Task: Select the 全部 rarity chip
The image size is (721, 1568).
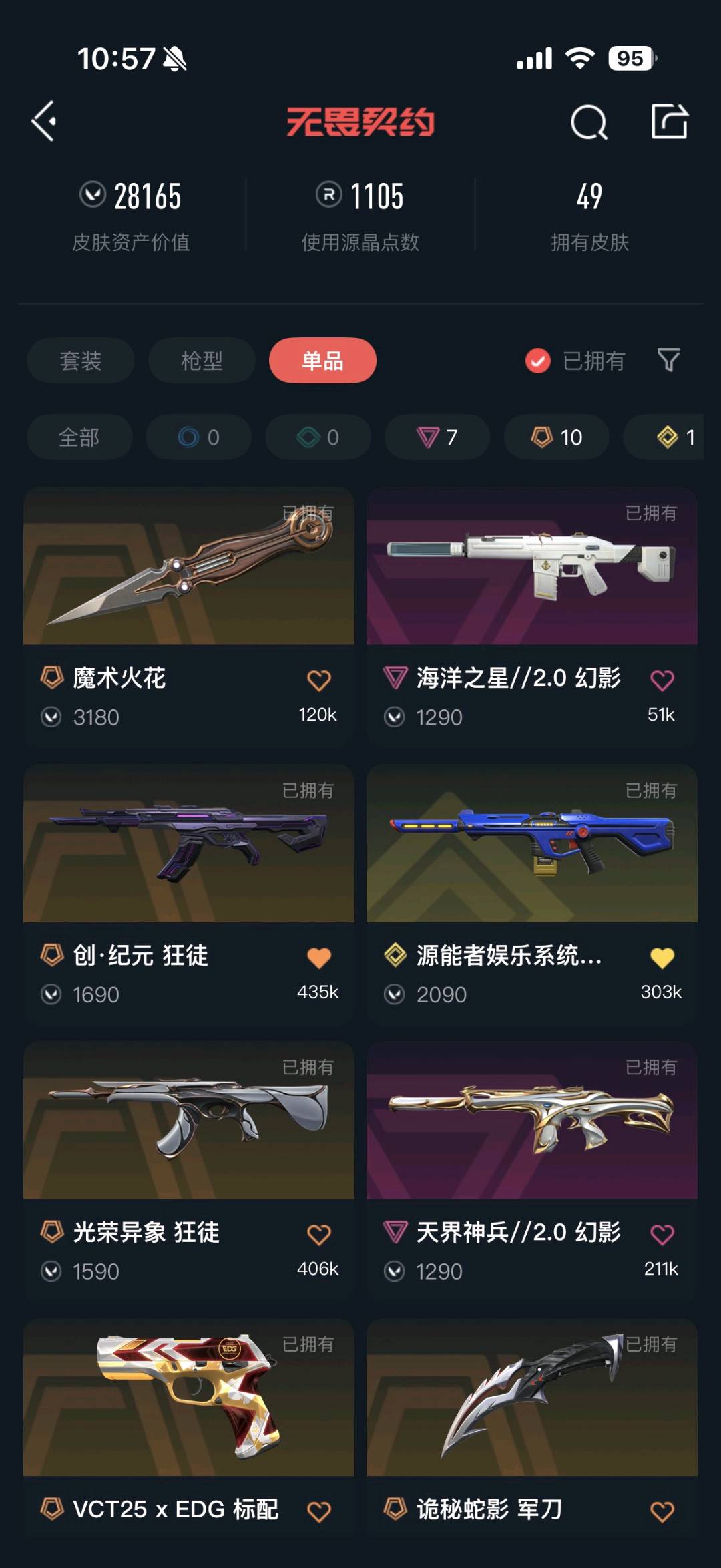Action: 79,437
